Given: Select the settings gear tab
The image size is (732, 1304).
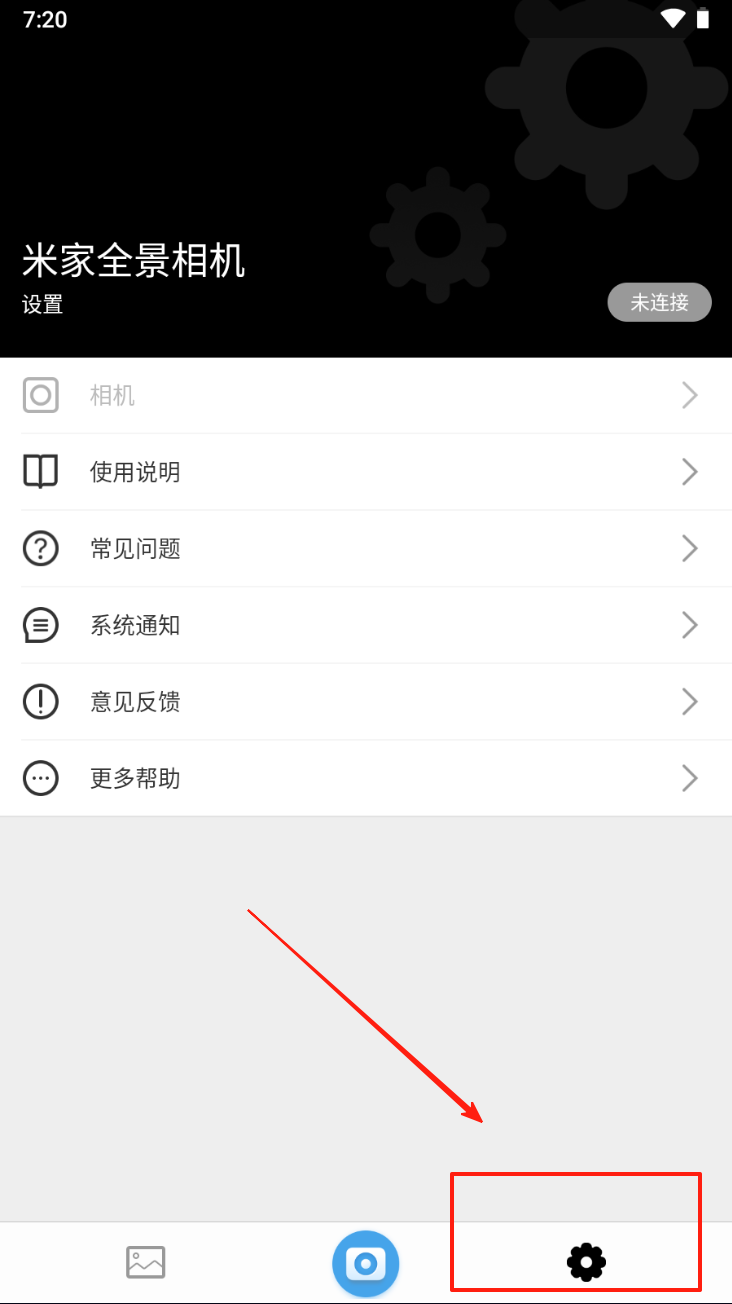Looking at the screenshot, I should click(x=586, y=1262).
